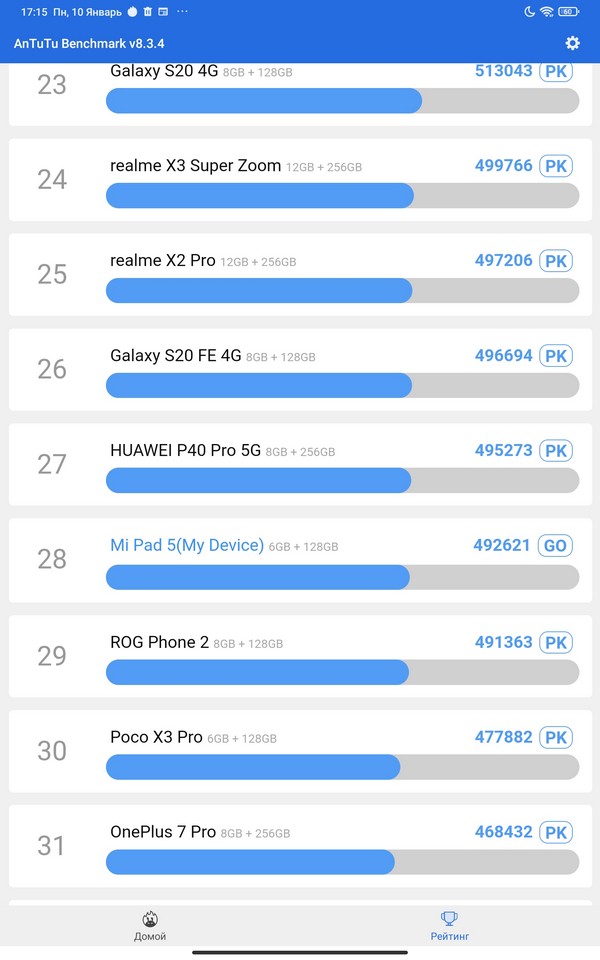Tap PK next to Poco X3 Pro
The height and width of the screenshot is (960, 600).
click(556, 737)
